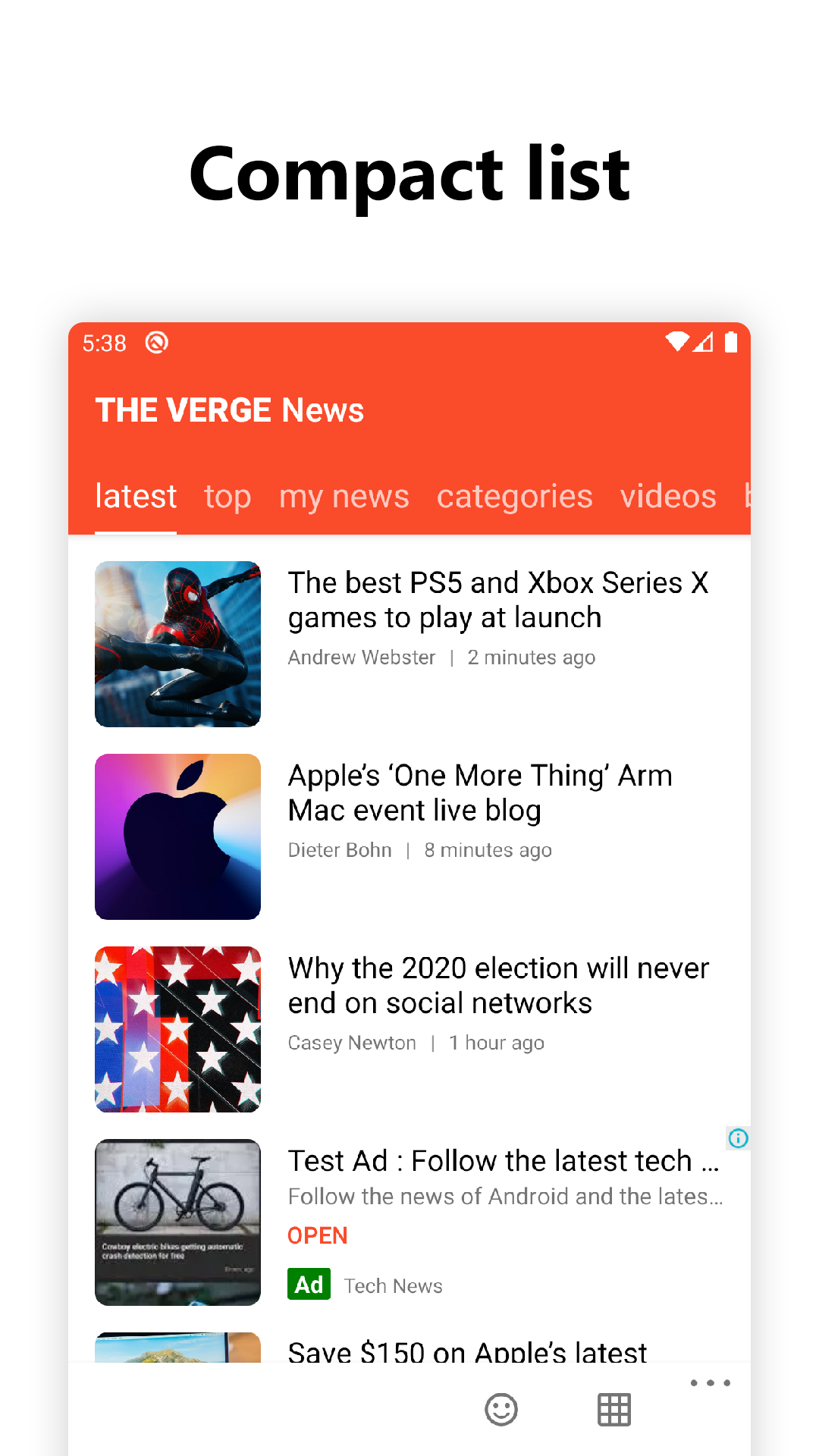The height and width of the screenshot is (1456, 819).
Task: Tap the Apple logo article thumbnail
Action: [177, 836]
